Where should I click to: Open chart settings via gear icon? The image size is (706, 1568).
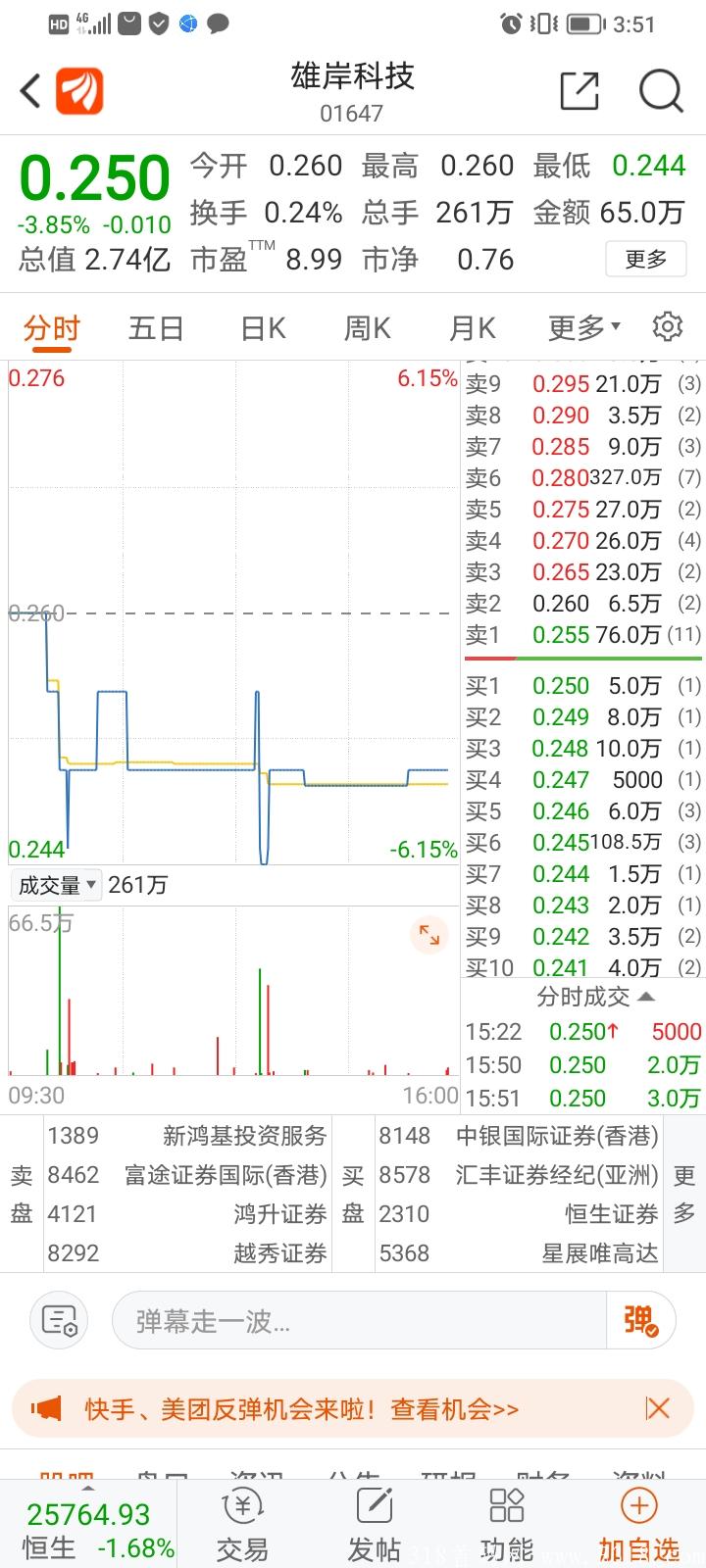pos(668,326)
